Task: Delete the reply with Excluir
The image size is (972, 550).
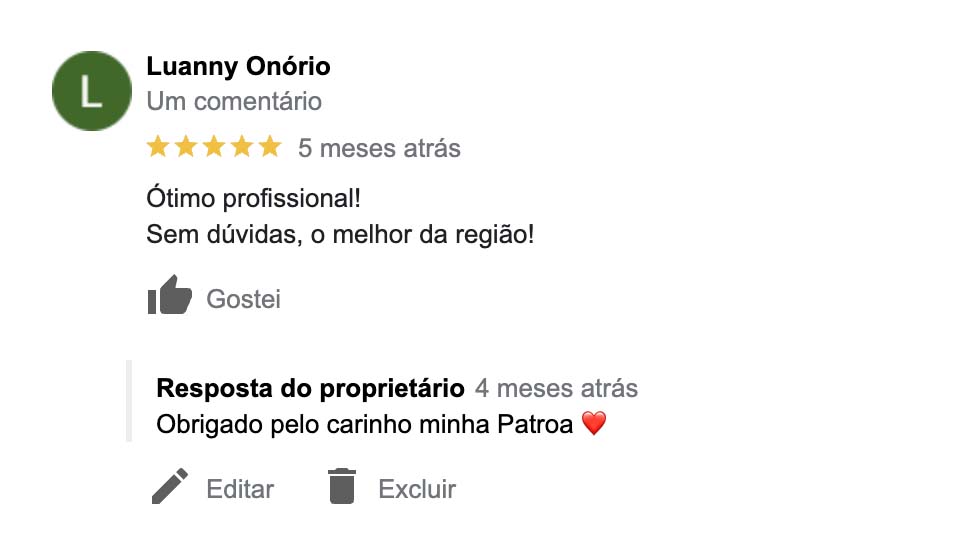Action: [391, 488]
